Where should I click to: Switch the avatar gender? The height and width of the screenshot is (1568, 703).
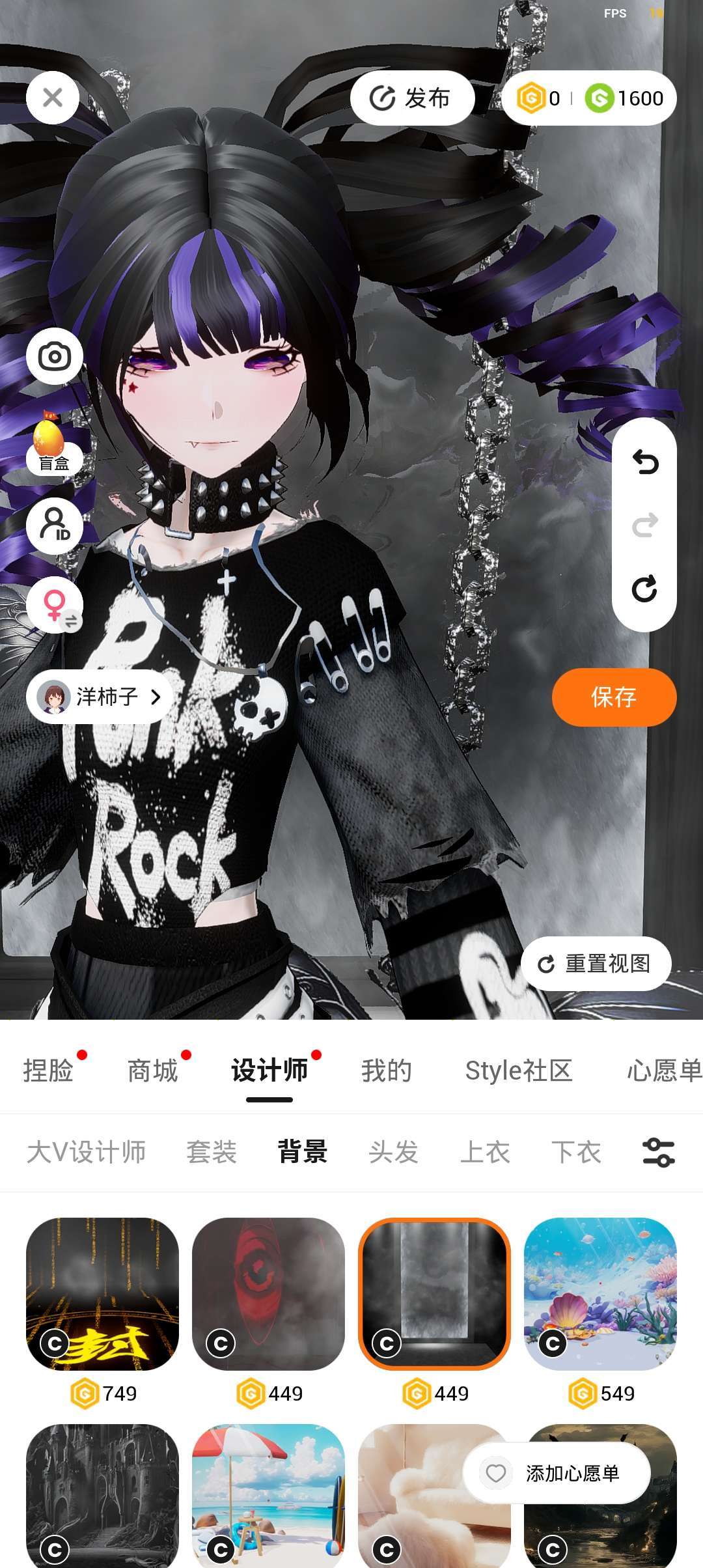pos(55,606)
